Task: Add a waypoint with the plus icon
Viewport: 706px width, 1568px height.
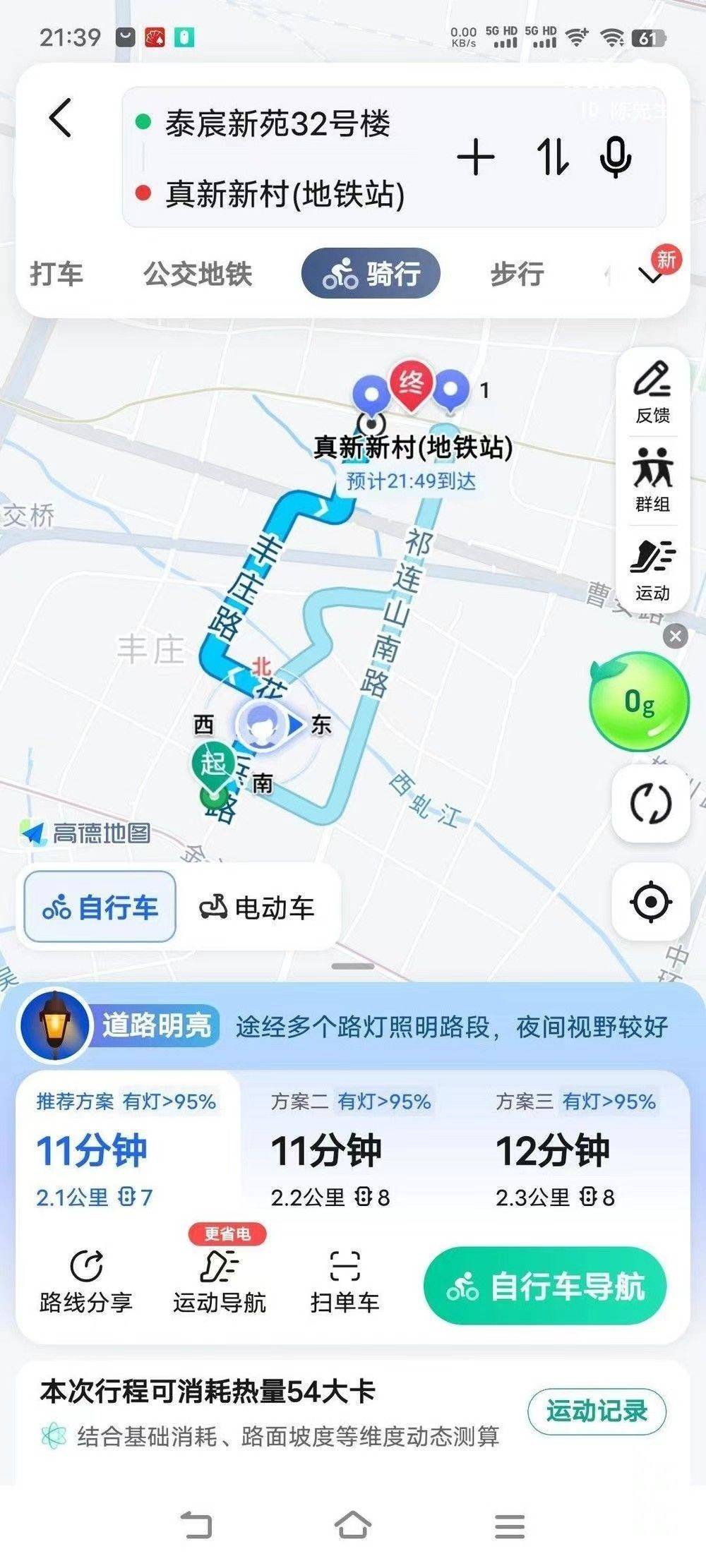Action: [x=476, y=157]
